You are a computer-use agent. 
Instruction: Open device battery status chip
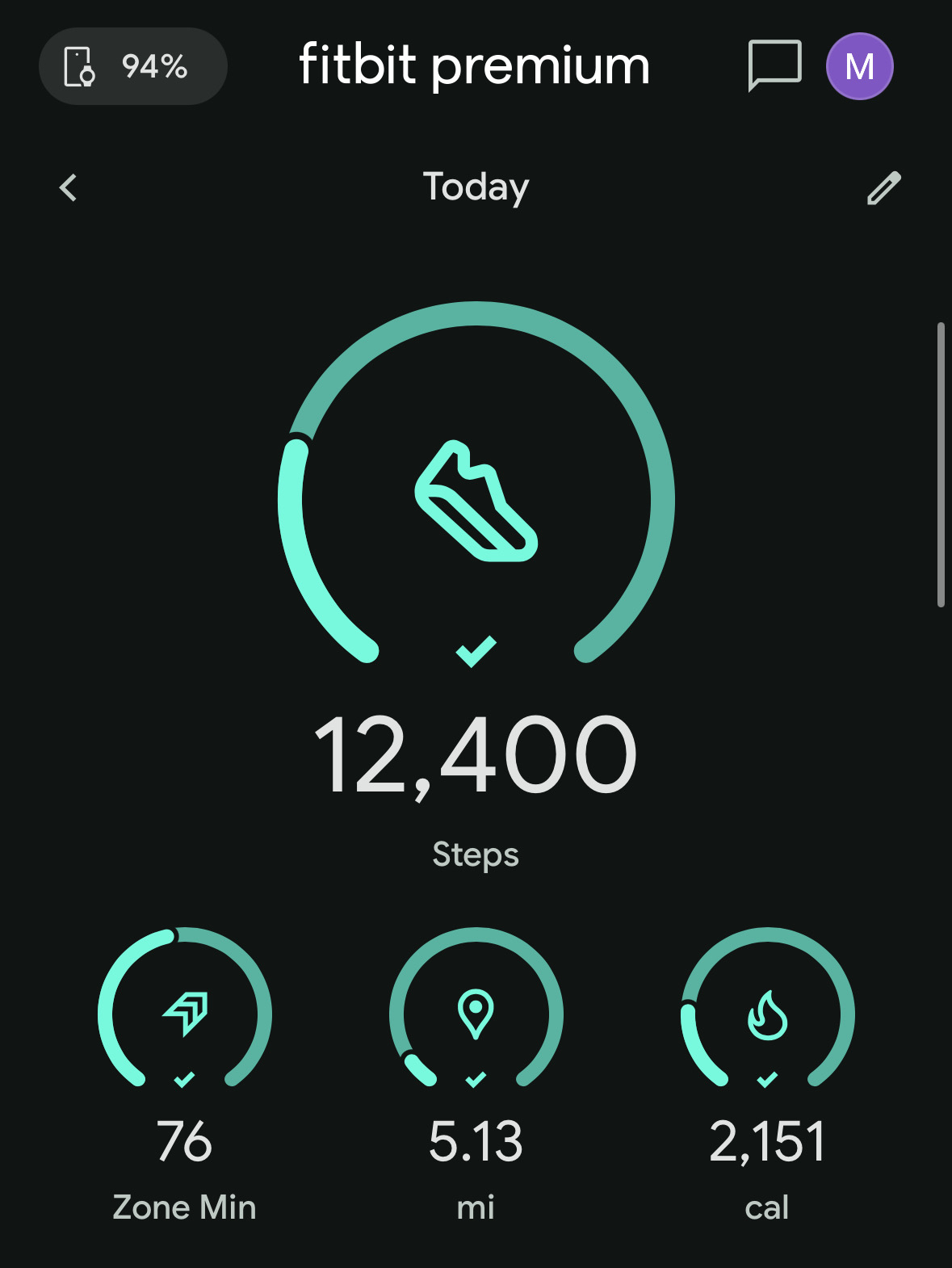point(132,66)
